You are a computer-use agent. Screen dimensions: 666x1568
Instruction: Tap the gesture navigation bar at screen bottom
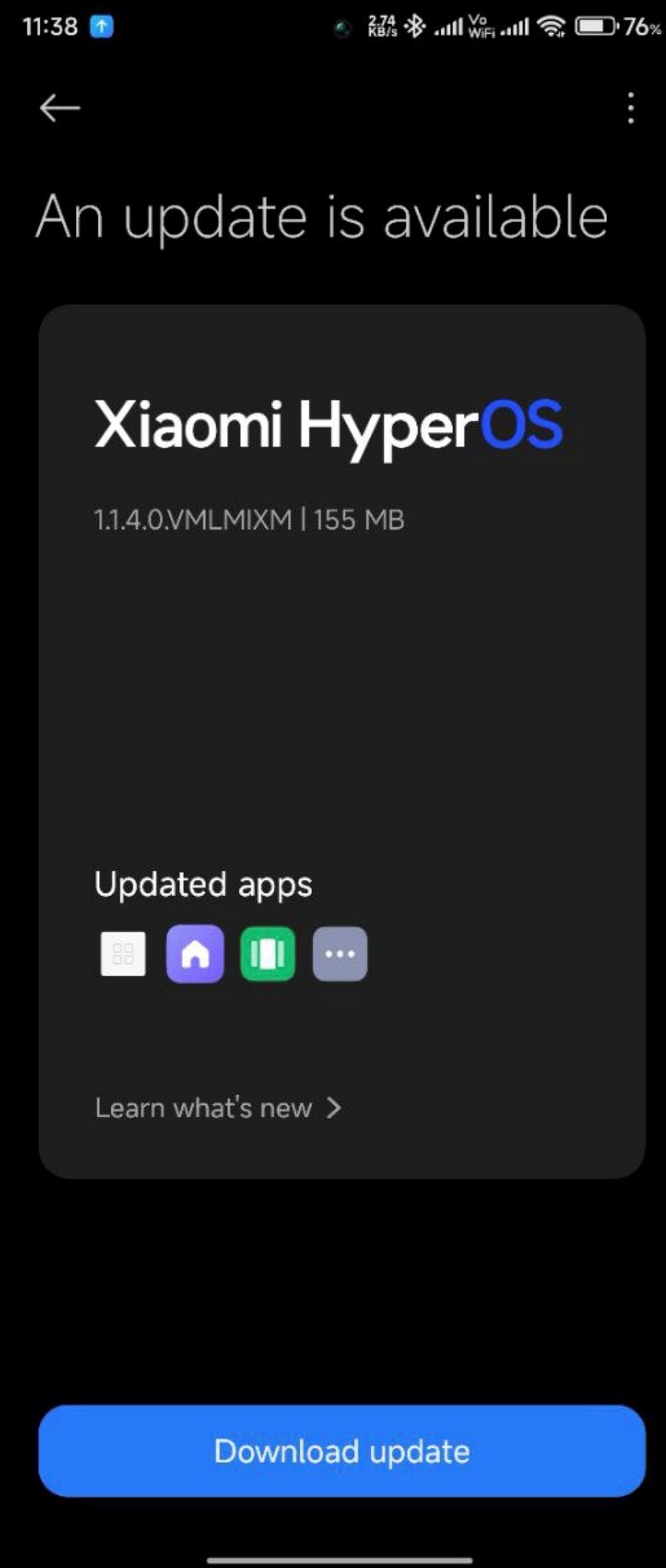(x=333, y=1560)
